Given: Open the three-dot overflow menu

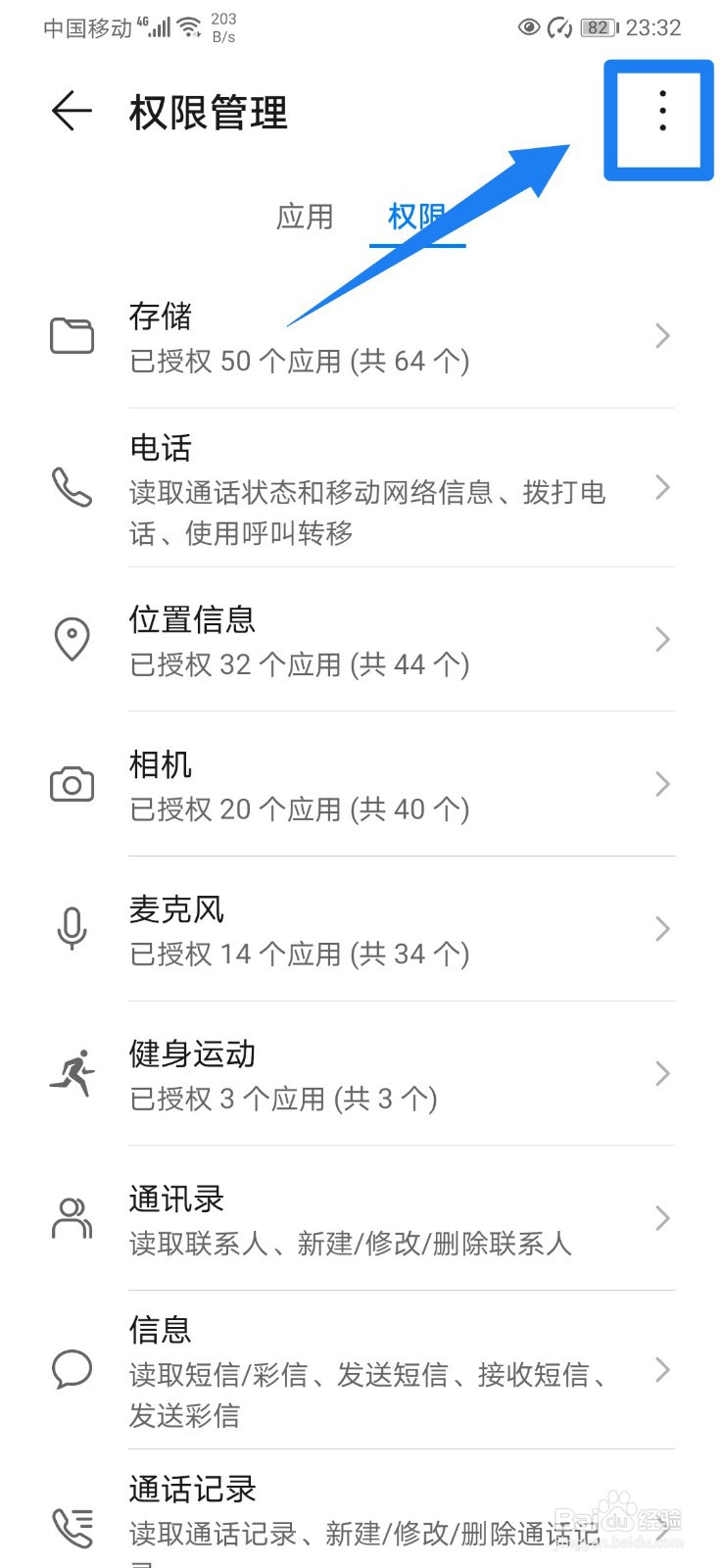Looking at the screenshot, I should (662, 111).
